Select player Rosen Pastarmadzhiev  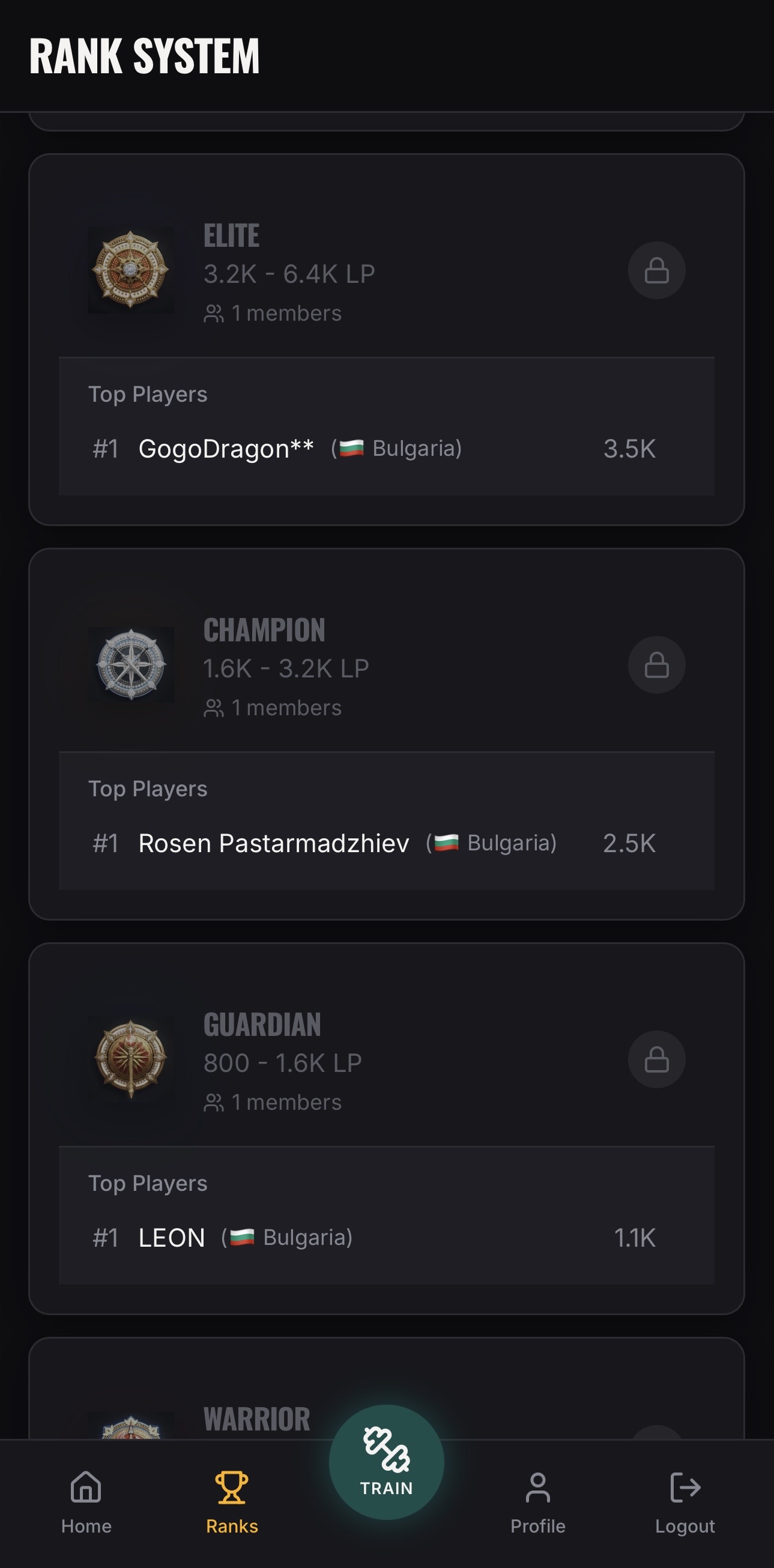click(x=273, y=844)
